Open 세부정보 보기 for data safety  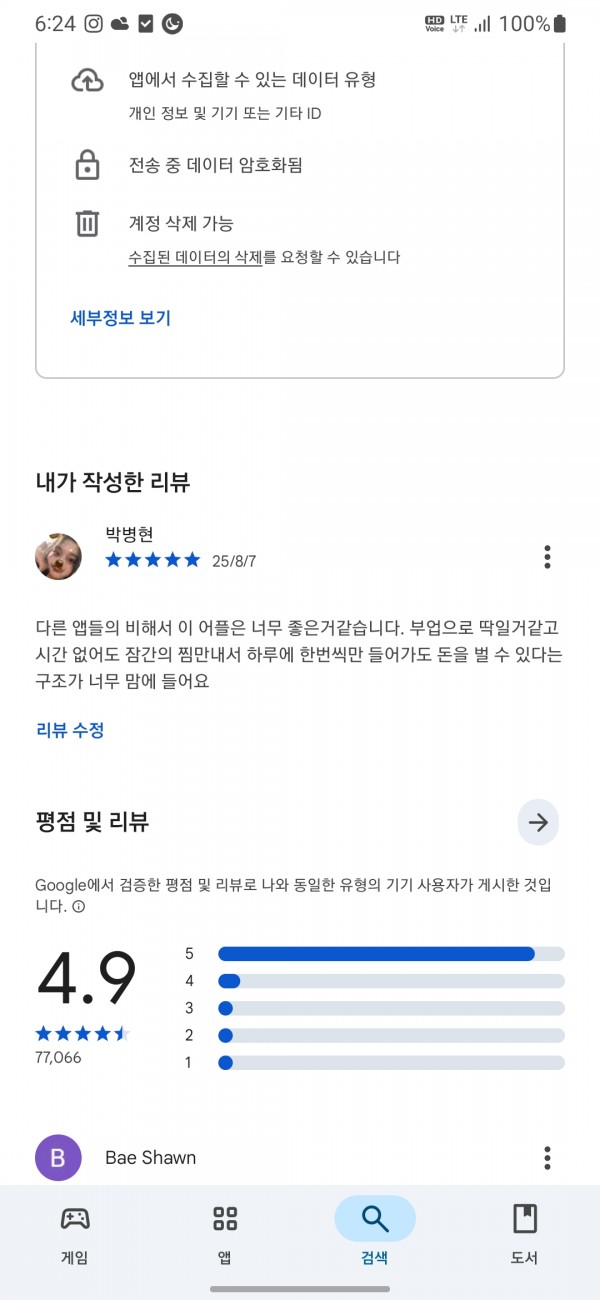120,318
